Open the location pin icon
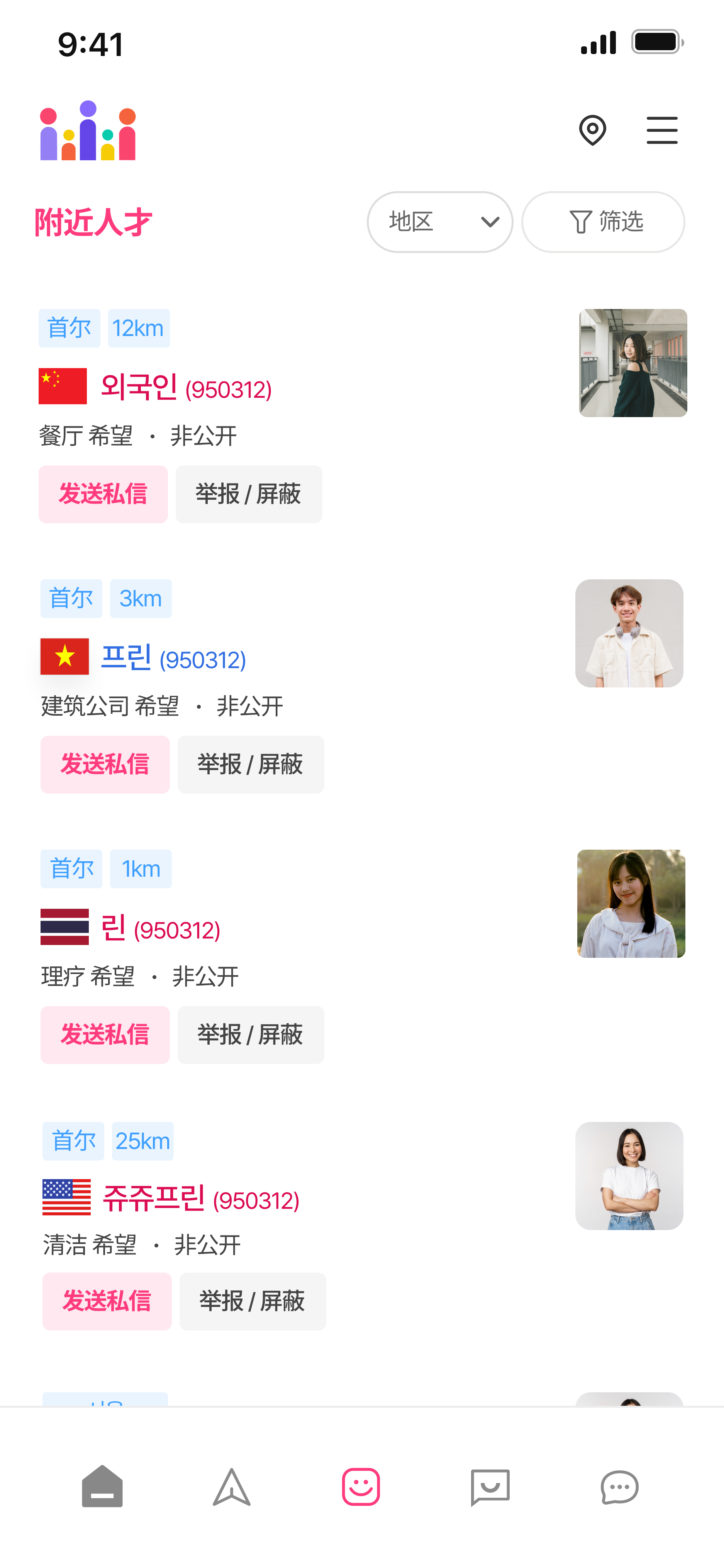724x1568 pixels. coord(592,130)
